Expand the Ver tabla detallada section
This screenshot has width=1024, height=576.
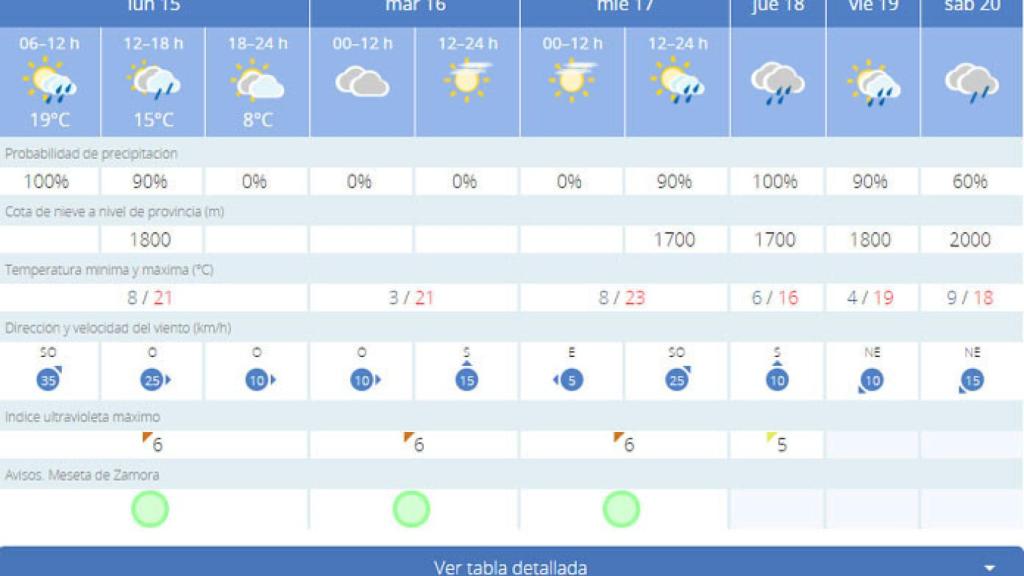pyautogui.click(x=511, y=565)
